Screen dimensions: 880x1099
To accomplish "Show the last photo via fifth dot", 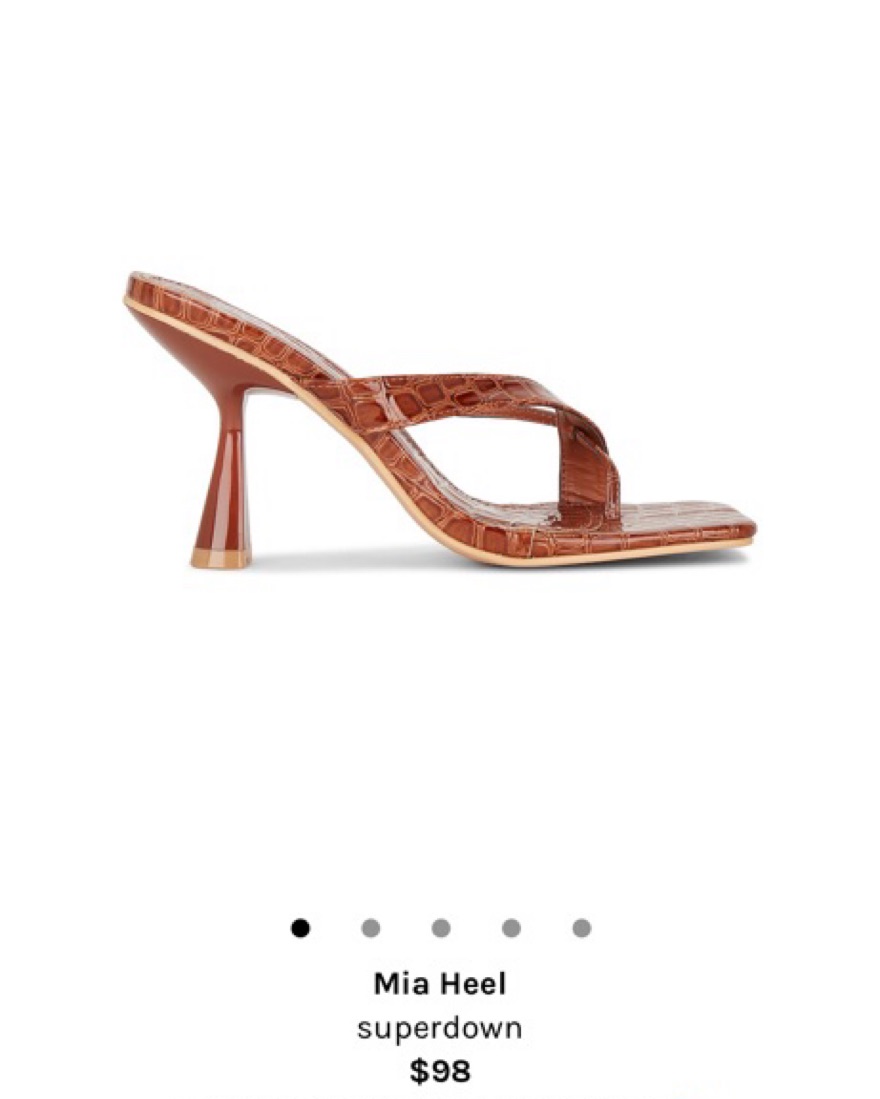I will (581, 928).
